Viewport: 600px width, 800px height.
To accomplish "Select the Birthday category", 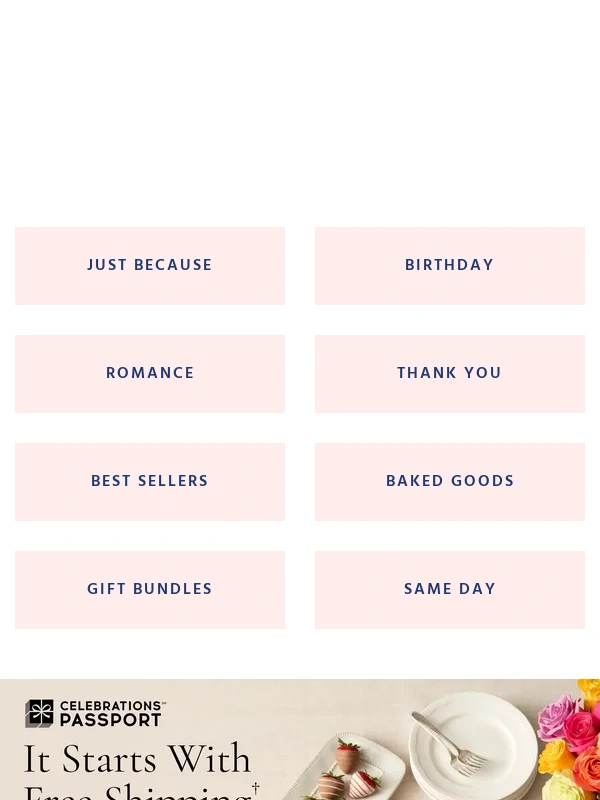I will [449, 265].
